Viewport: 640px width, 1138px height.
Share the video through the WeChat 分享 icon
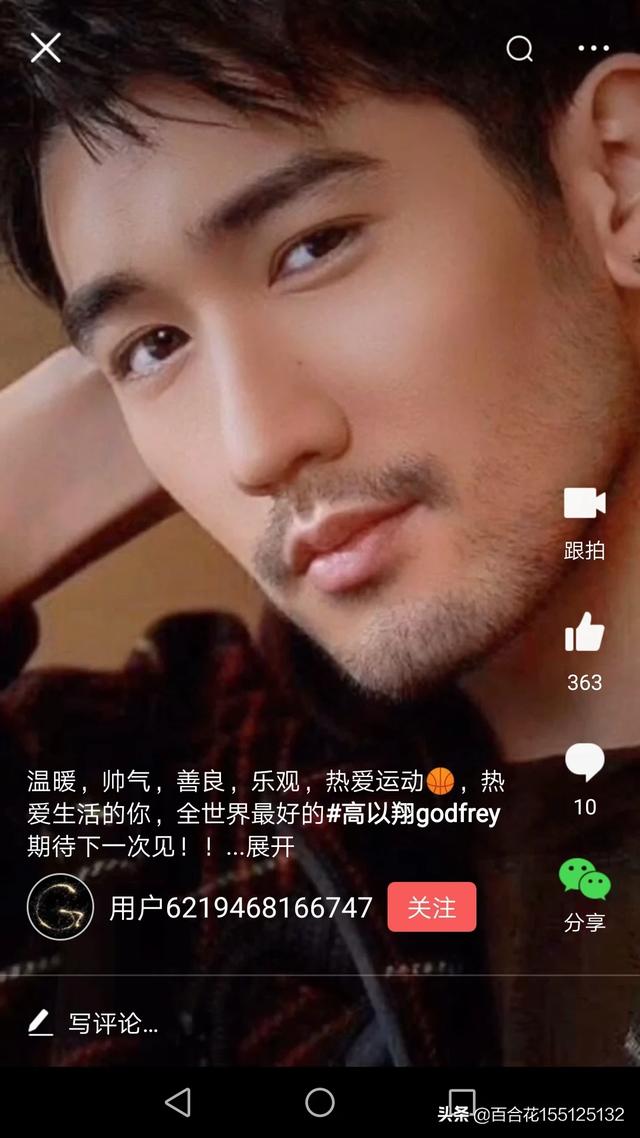click(x=585, y=894)
